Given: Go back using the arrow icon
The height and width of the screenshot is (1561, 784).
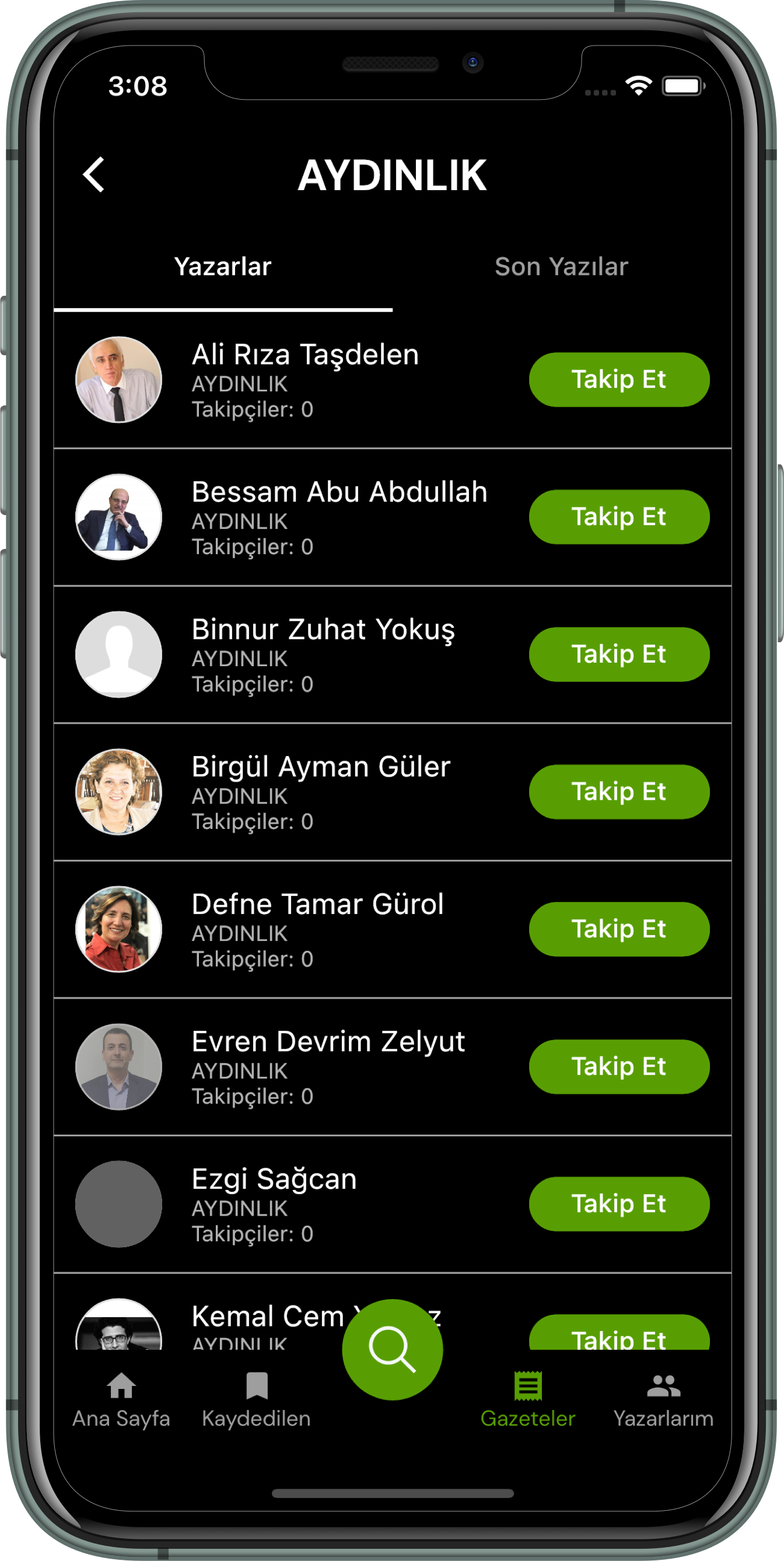Looking at the screenshot, I should (94, 175).
